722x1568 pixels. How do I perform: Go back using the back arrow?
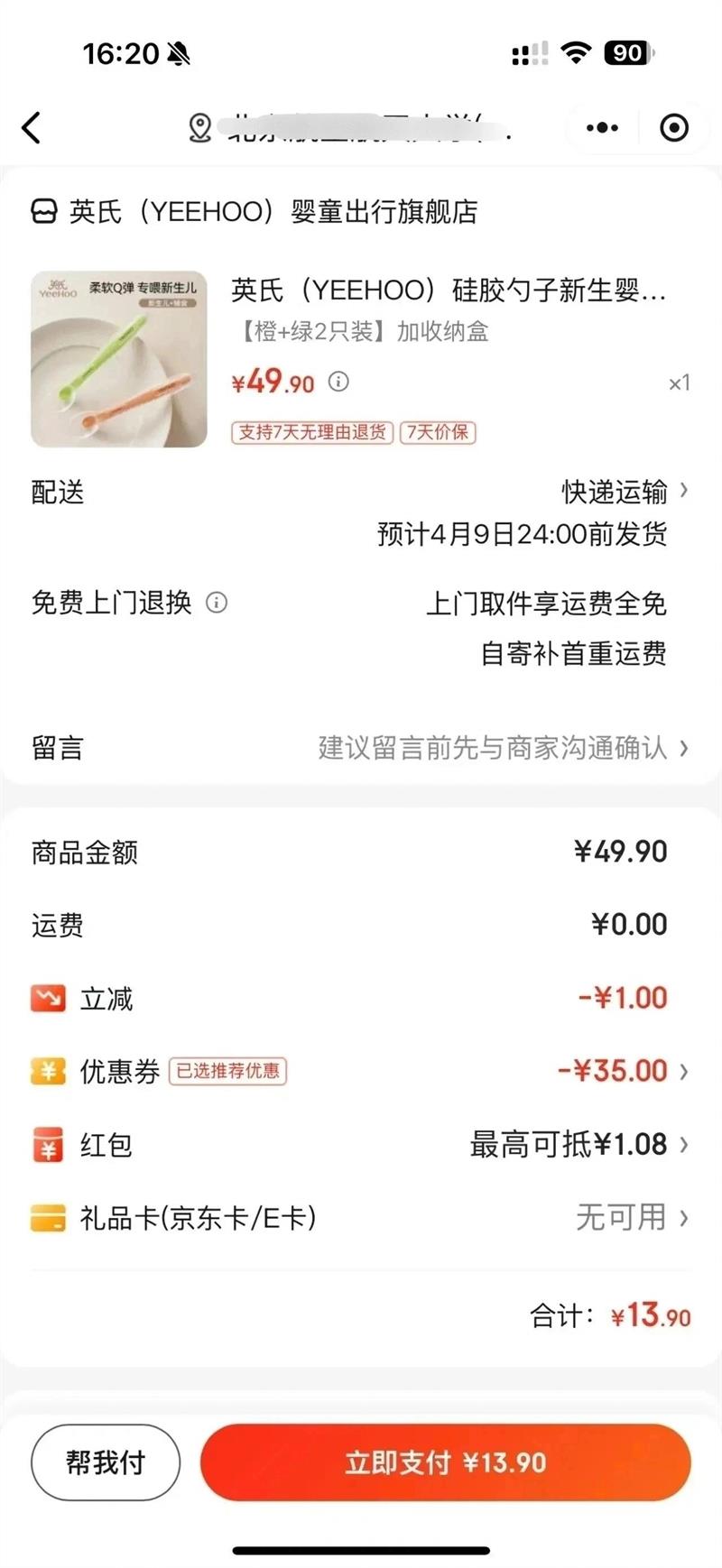32,127
